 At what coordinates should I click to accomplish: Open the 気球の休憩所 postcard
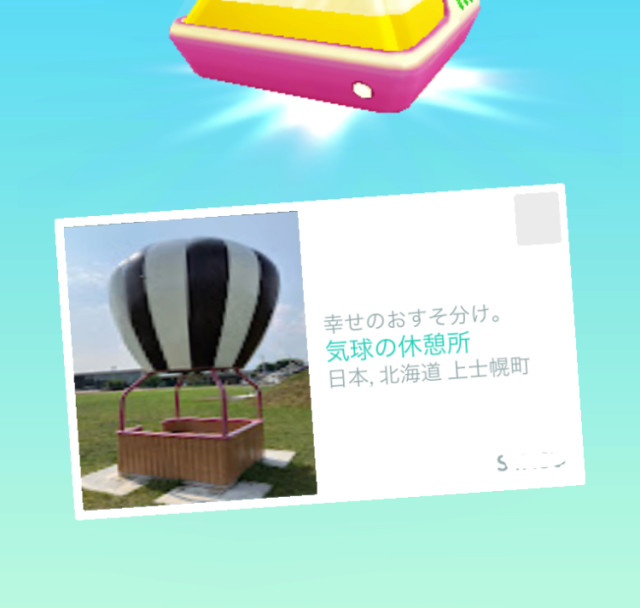pos(320,350)
